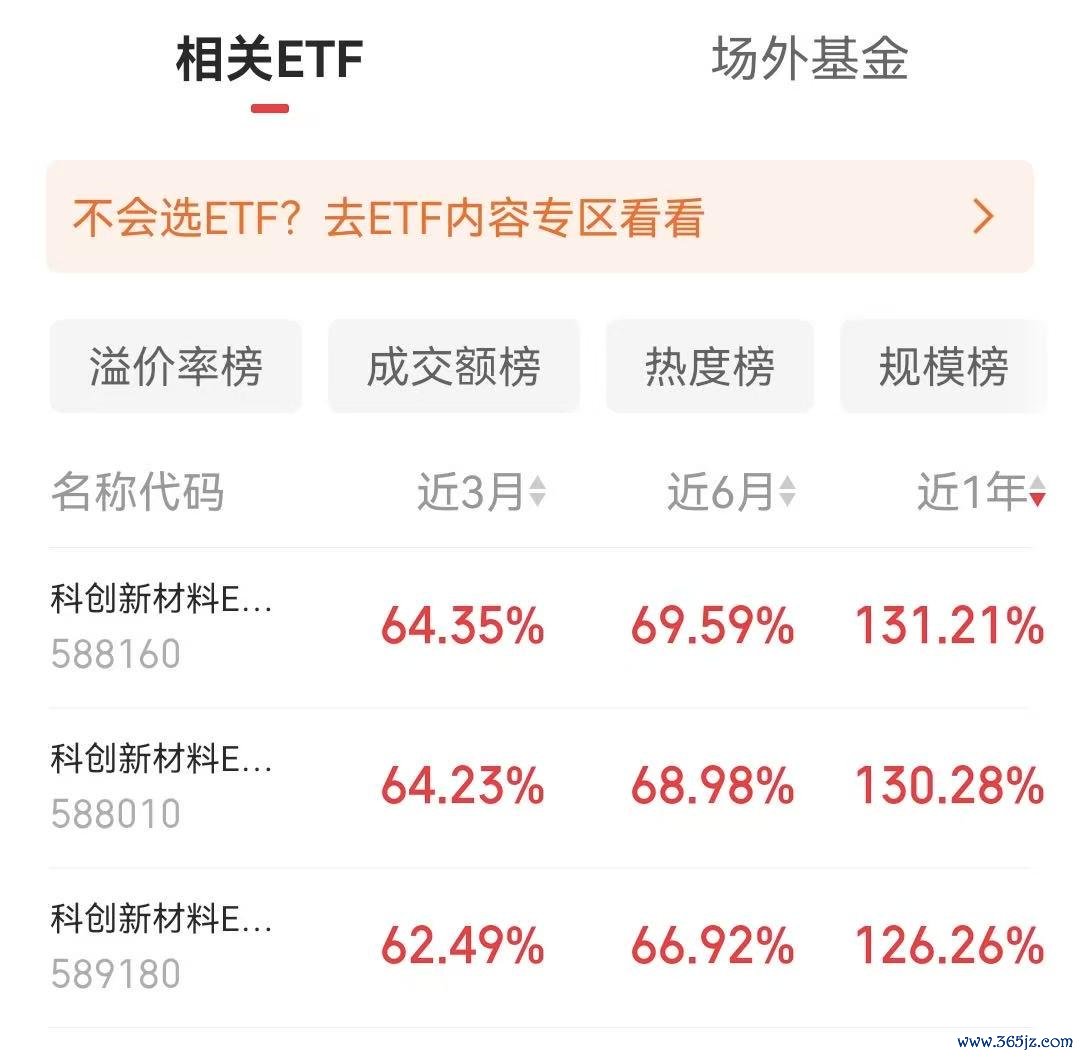Sort the list by 近6月 returns
1080x1057 pixels.
(x=731, y=492)
